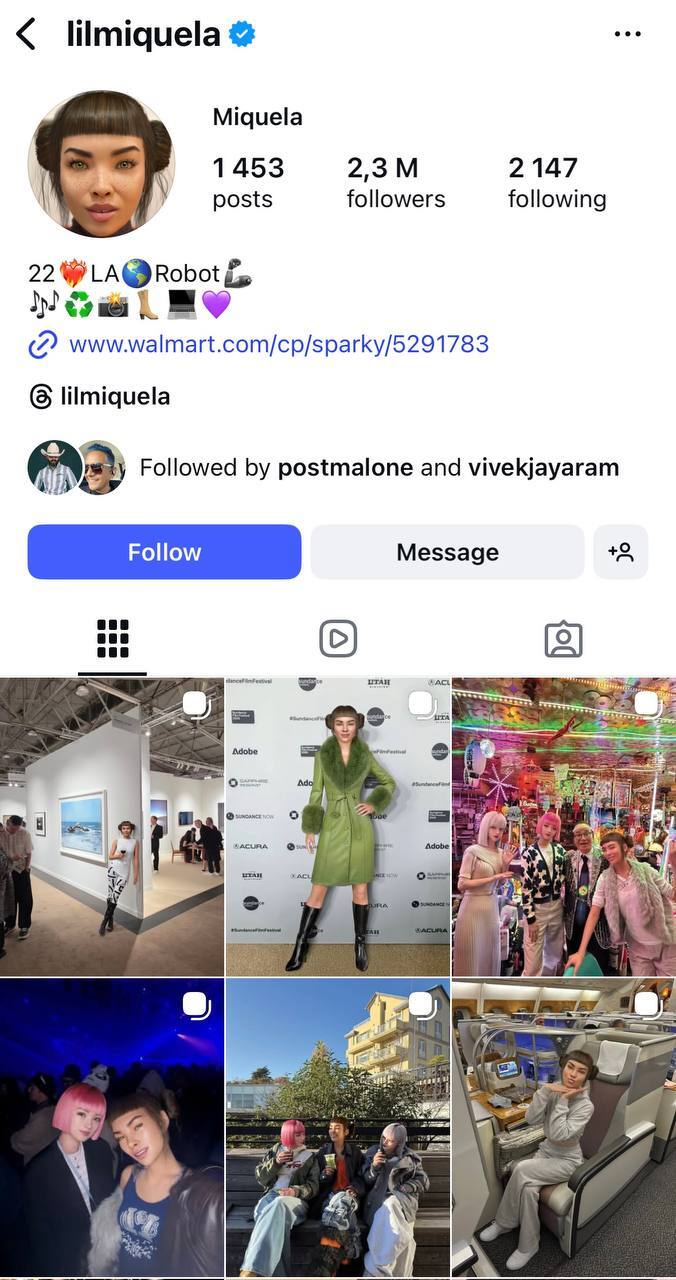Image resolution: width=676 pixels, height=1280 pixels.
Task: Open the 2 147 following list
Action: (556, 182)
